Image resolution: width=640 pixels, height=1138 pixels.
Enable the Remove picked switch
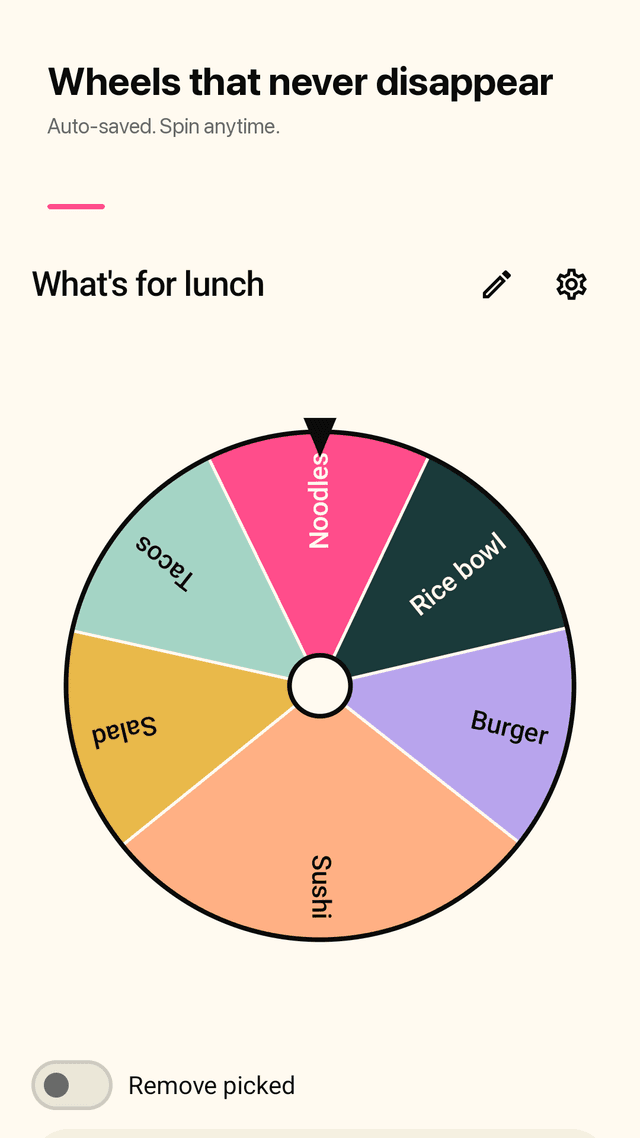coord(72,1085)
